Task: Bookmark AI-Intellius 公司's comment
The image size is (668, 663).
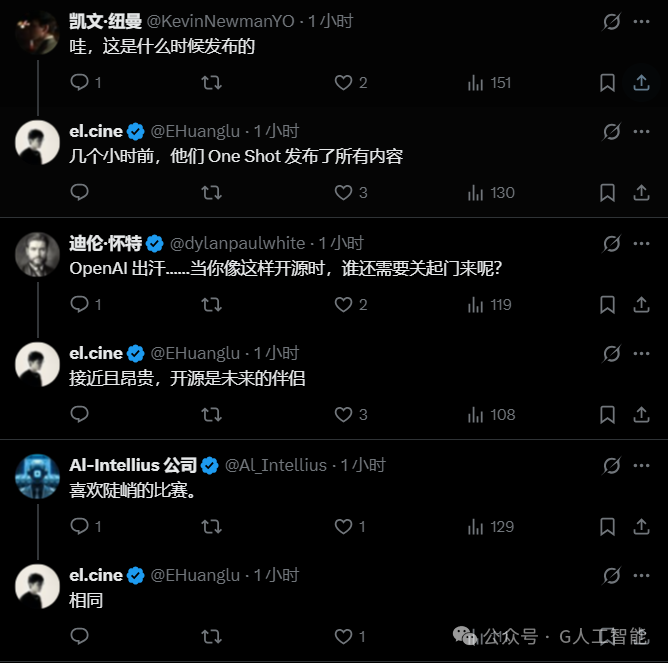Action: (608, 527)
